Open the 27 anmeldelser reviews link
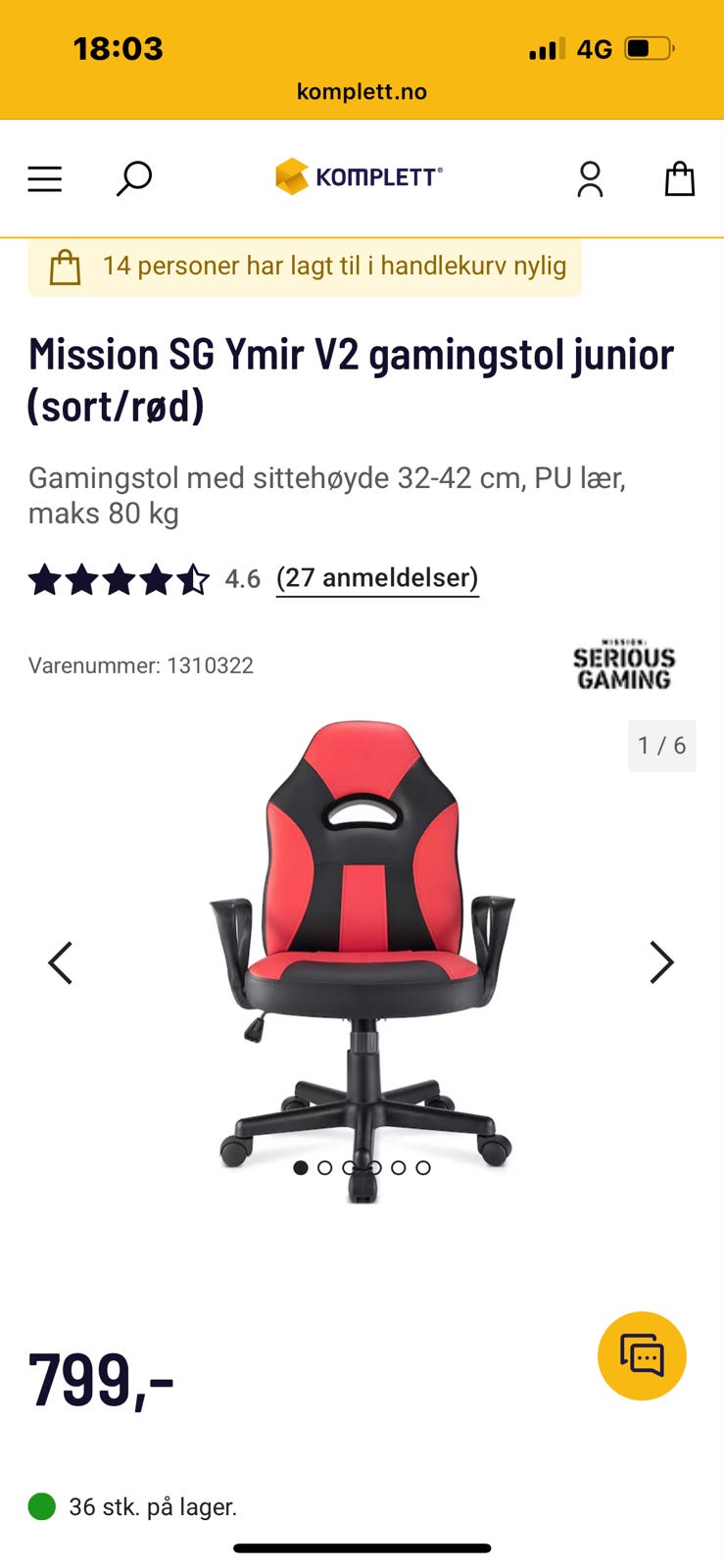The height and width of the screenshot is (1568, 724). (x=376, y=578)
